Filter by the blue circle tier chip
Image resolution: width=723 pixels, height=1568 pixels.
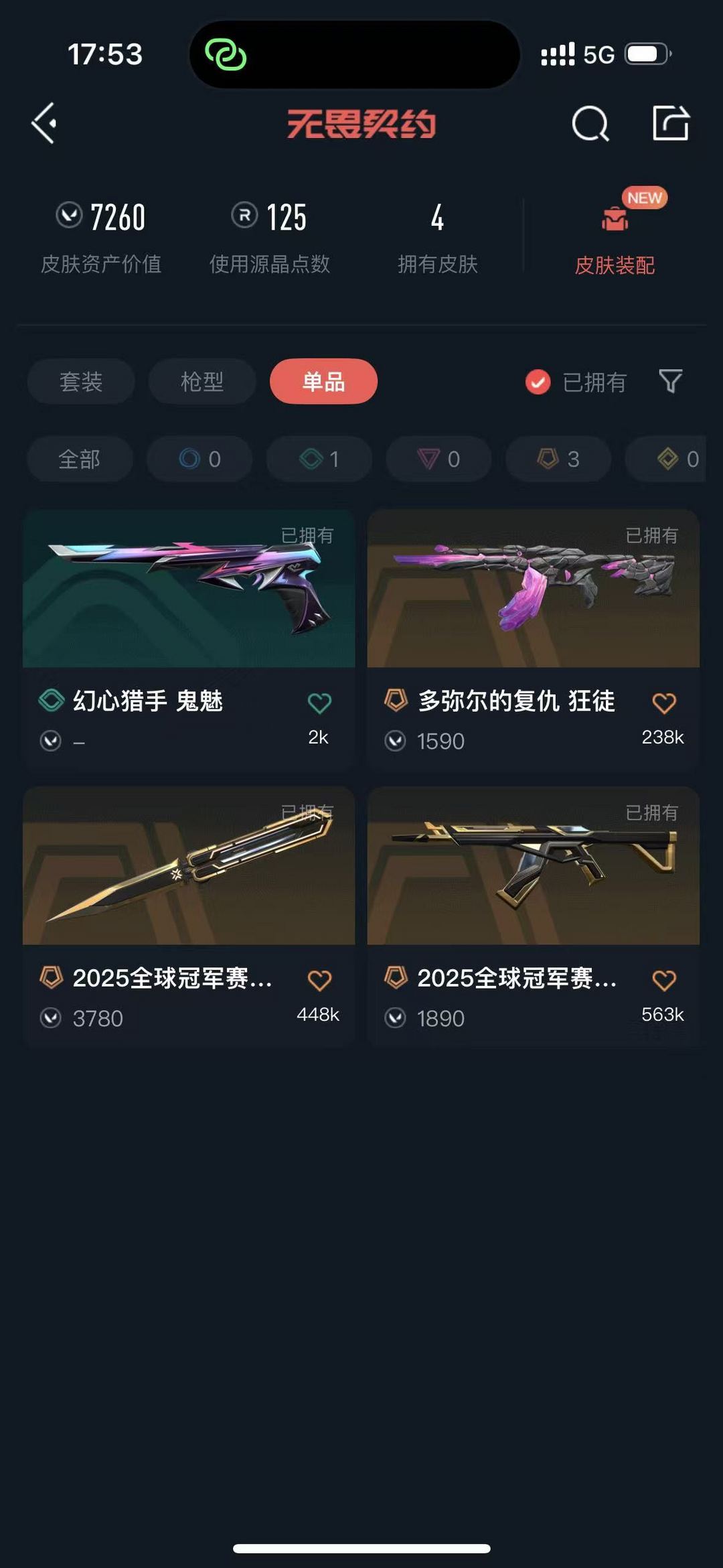click(199, 459)
